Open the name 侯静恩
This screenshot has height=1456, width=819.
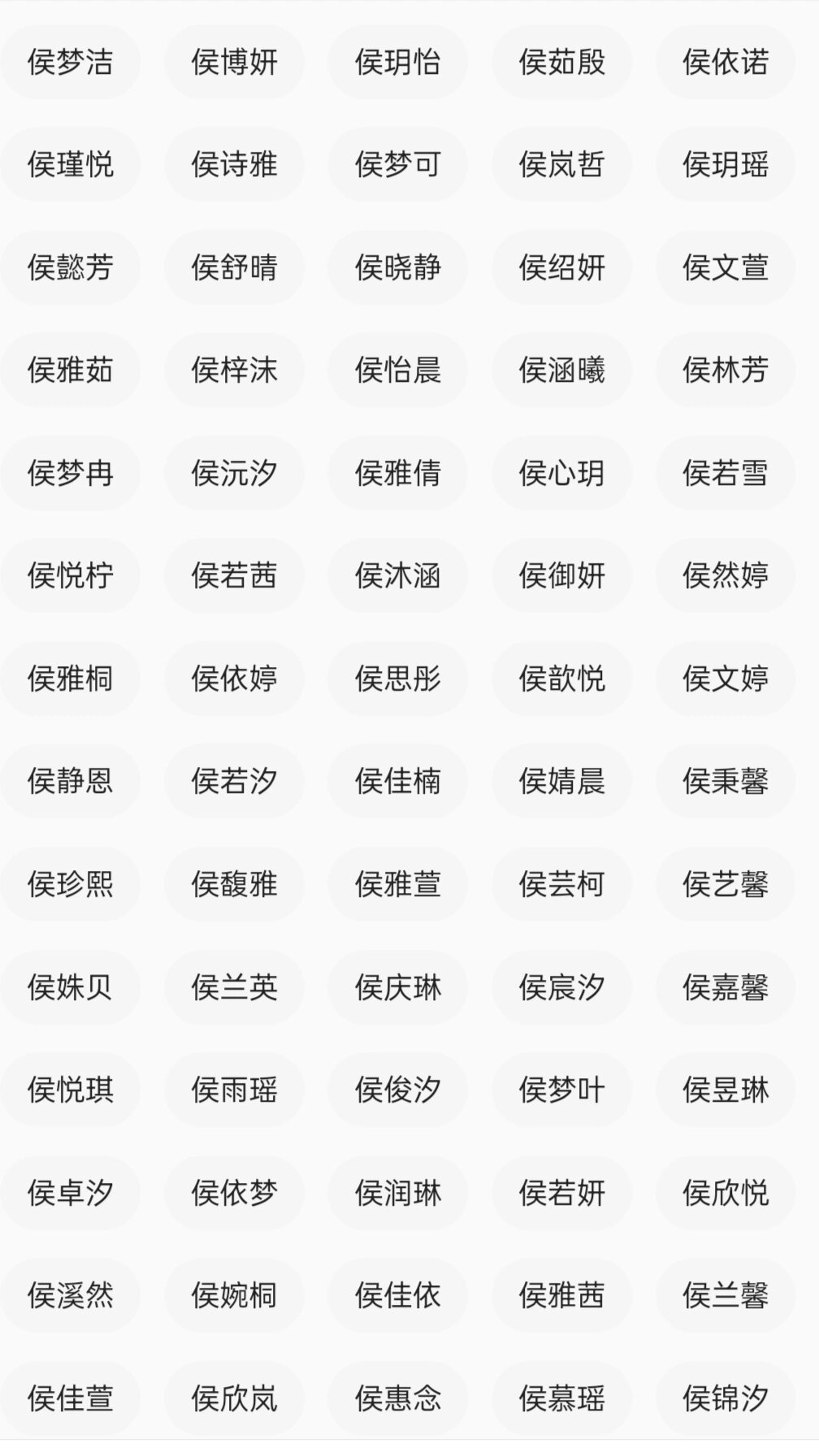[x=70, y=781]
